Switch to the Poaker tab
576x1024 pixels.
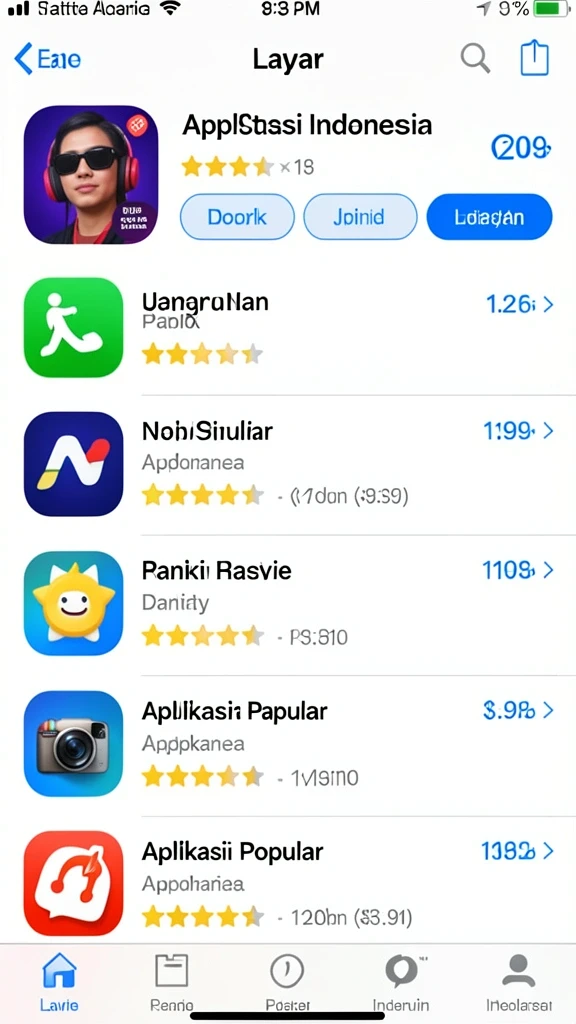[287, 982]
